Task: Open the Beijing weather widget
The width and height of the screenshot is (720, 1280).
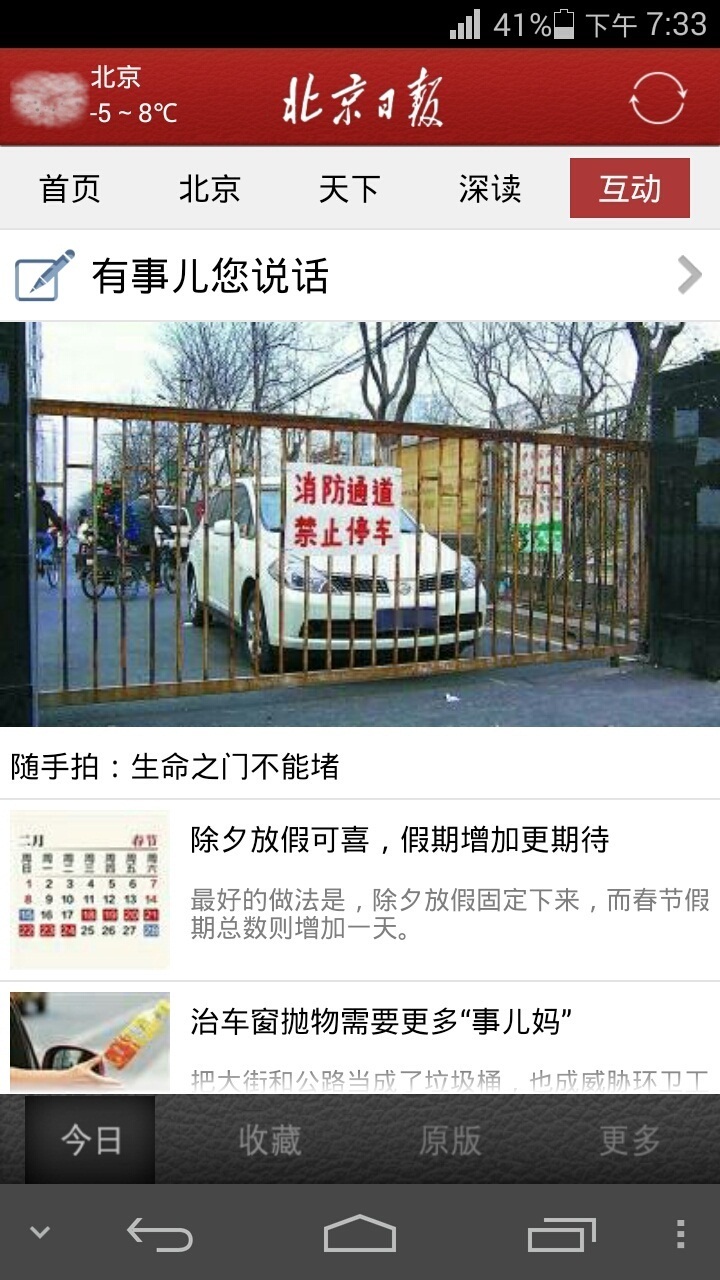Action: click(x=95, y=96)
